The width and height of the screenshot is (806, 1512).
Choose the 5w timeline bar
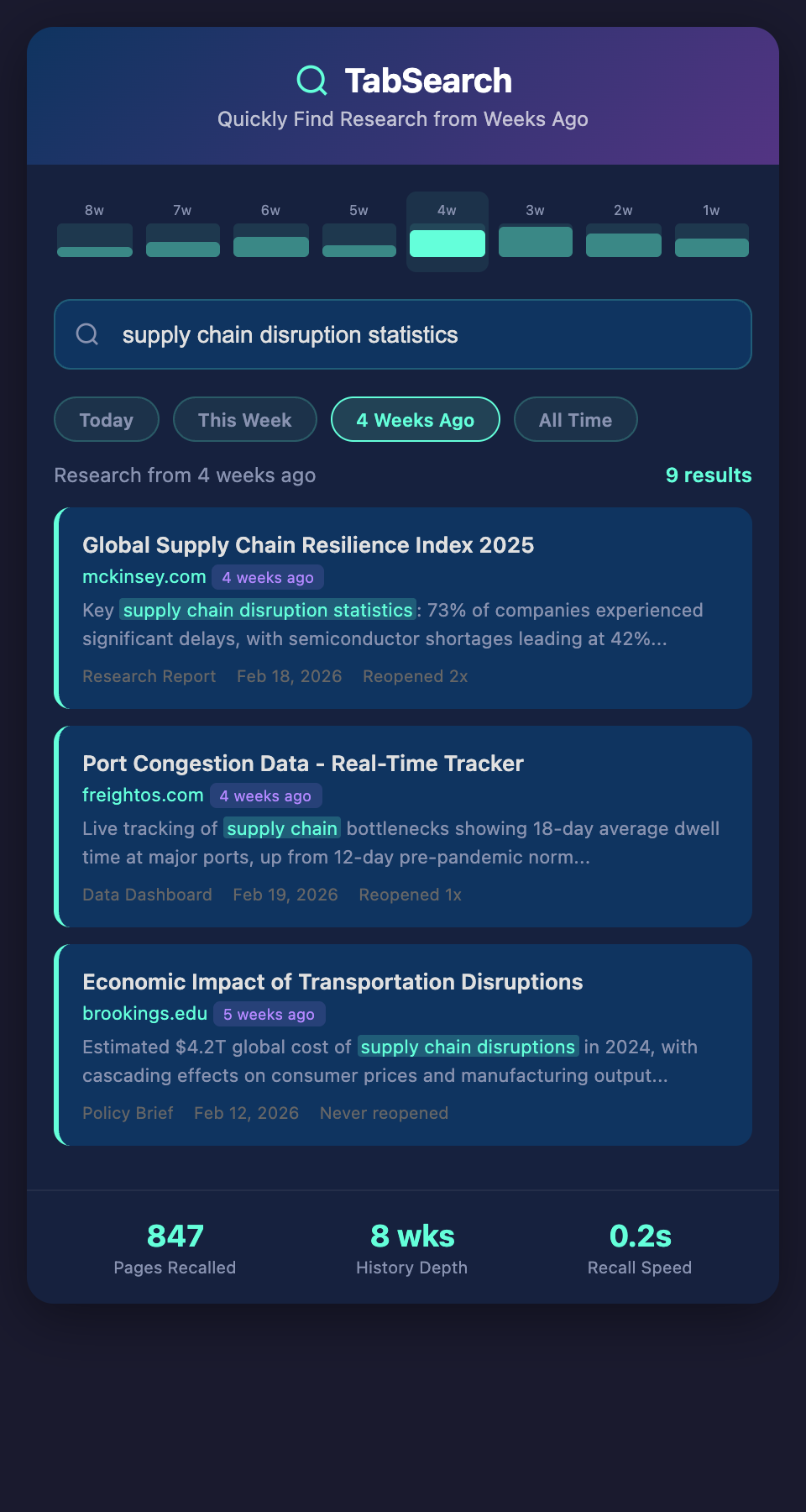(359, 240)
